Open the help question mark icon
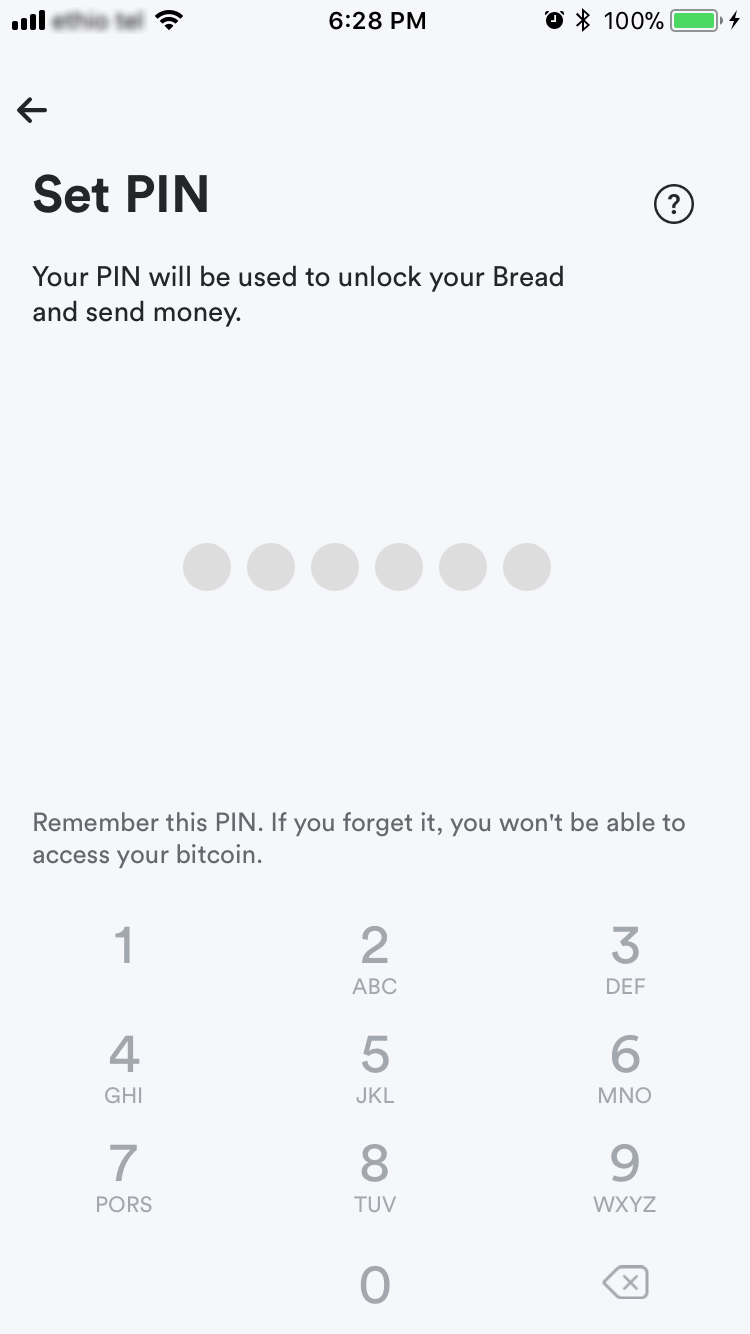Image resolution: width=750 pixels, height=1334 pixels. [673, 204]
